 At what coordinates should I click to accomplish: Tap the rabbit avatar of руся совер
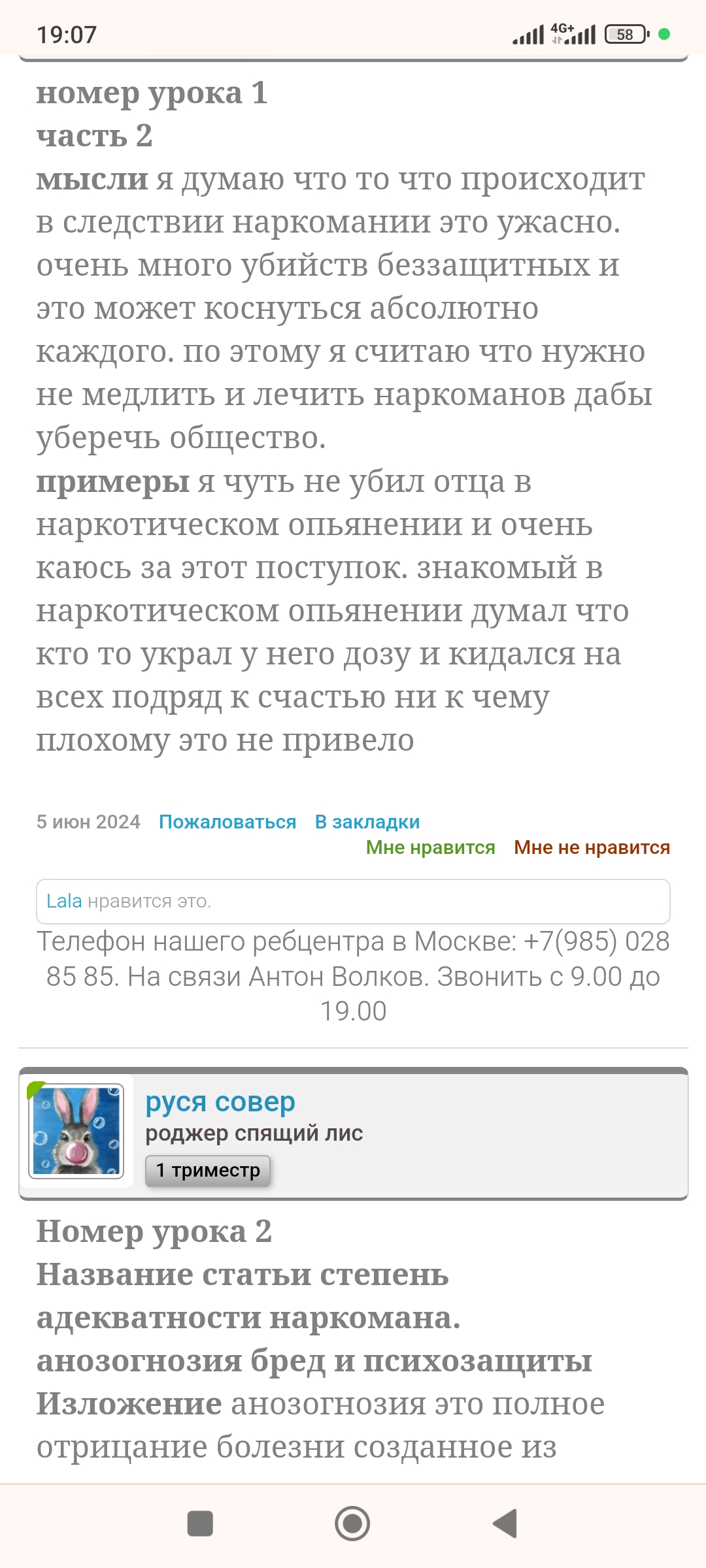[76, 1131]
